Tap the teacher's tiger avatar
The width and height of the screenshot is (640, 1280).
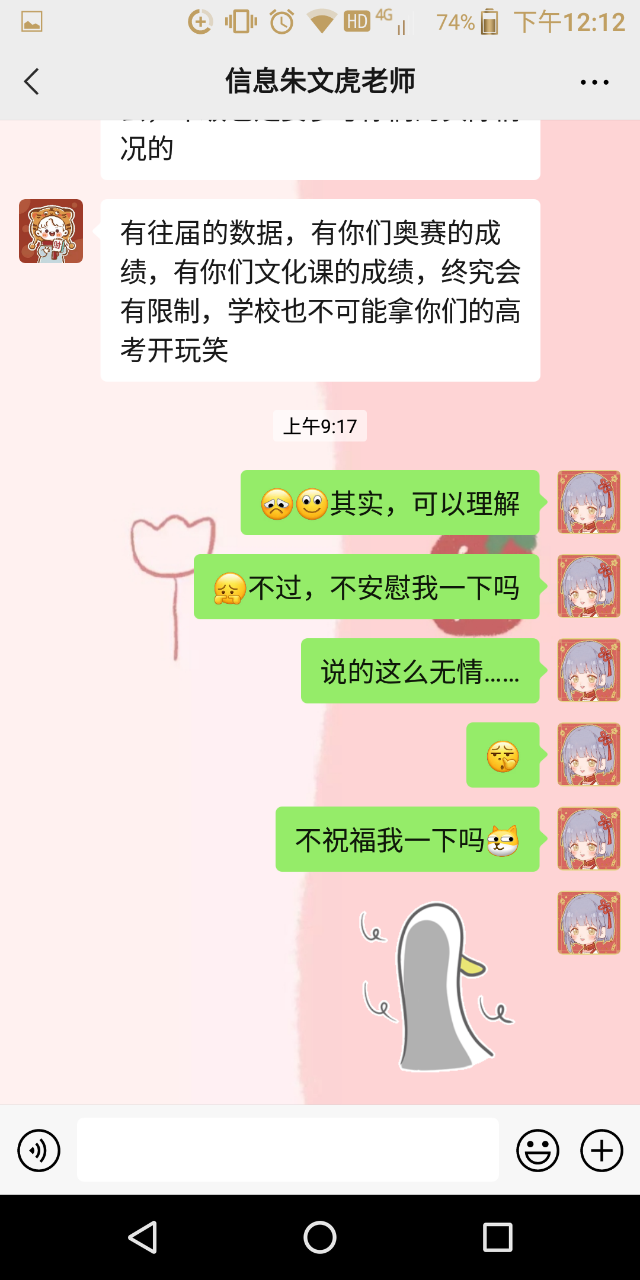click(51, 231)
